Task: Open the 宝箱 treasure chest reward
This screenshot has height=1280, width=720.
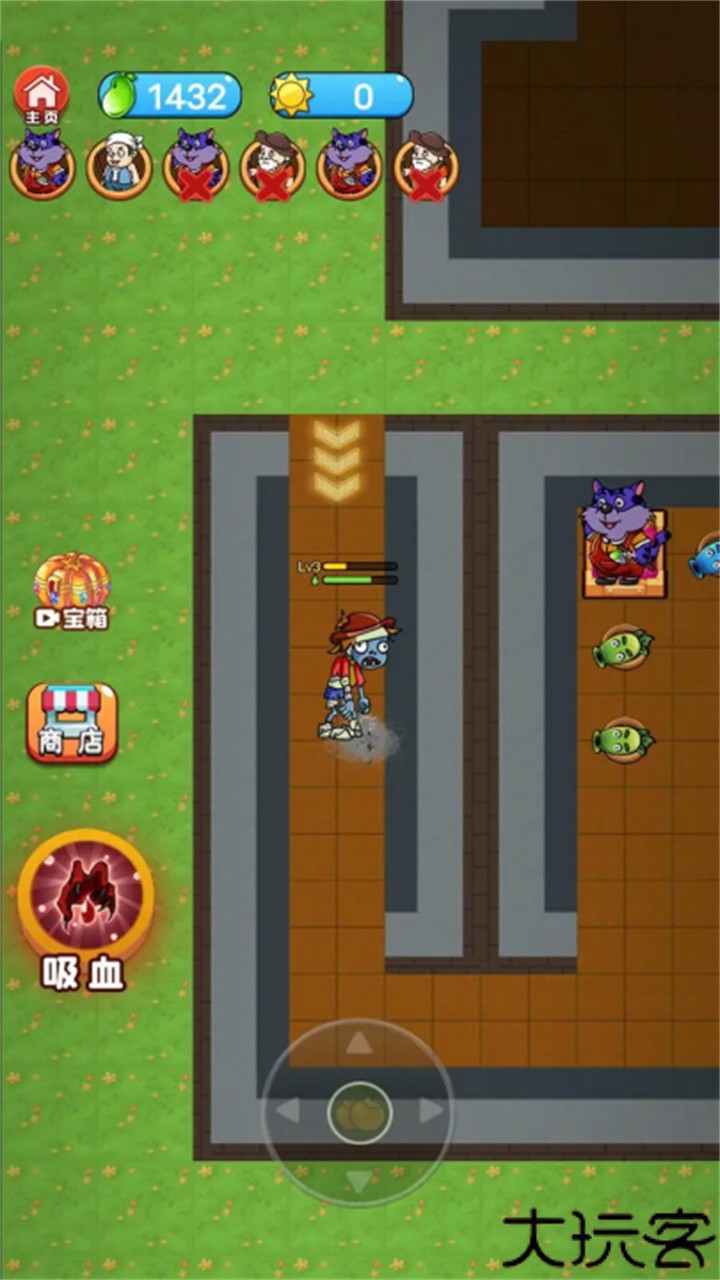Action: point(72,592)
